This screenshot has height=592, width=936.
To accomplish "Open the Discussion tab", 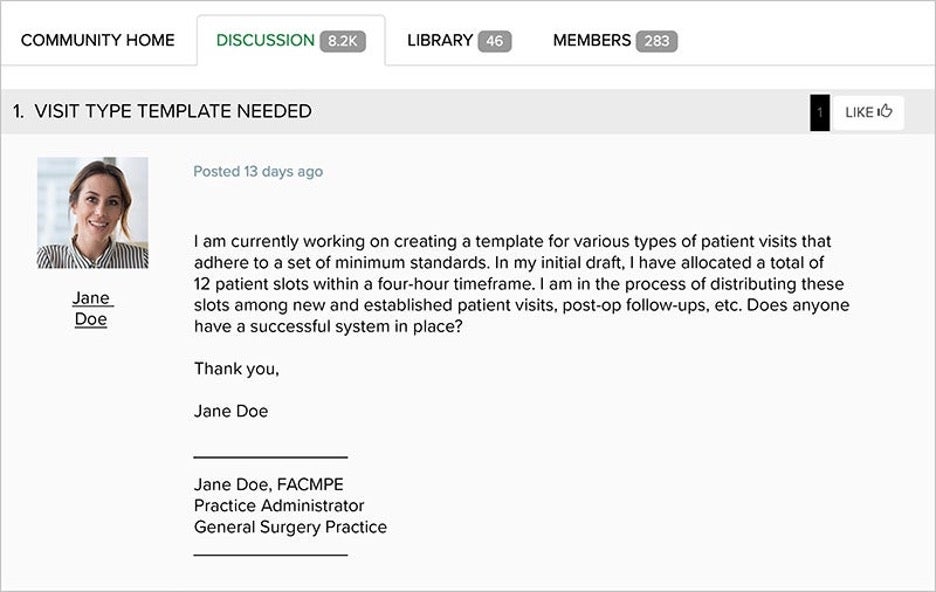I will click(x=290, y=40).
